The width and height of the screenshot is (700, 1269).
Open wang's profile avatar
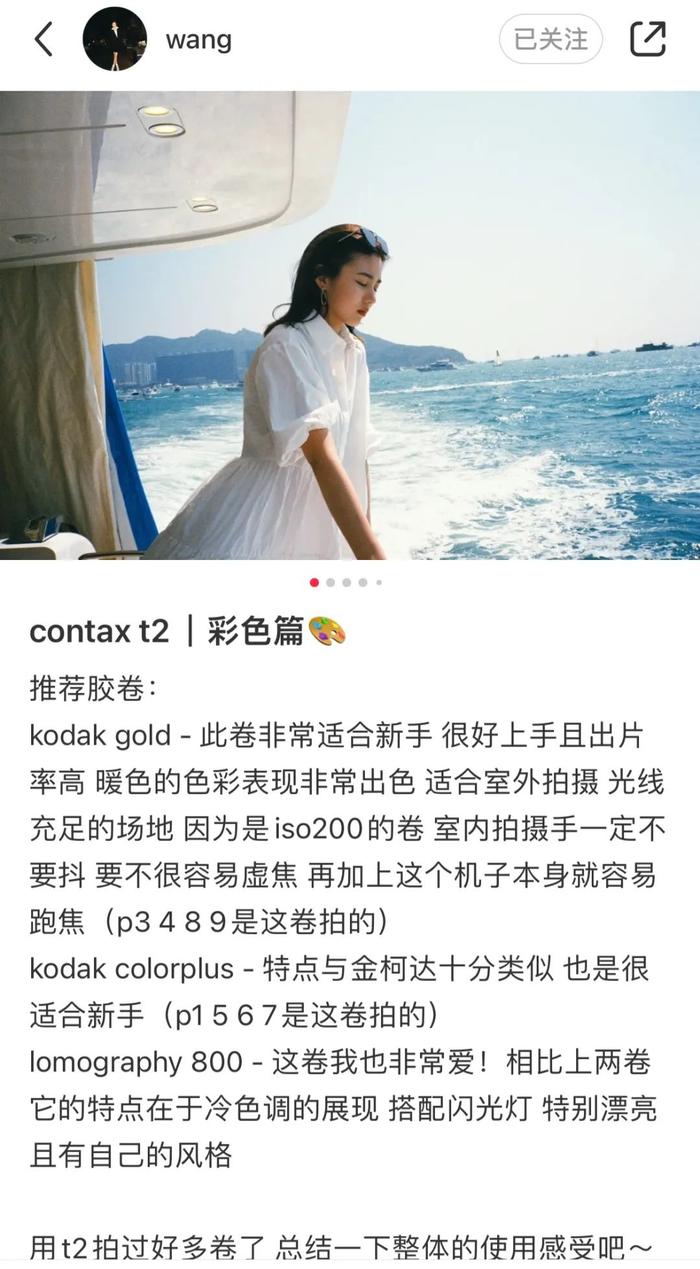[x=114, y=39]
